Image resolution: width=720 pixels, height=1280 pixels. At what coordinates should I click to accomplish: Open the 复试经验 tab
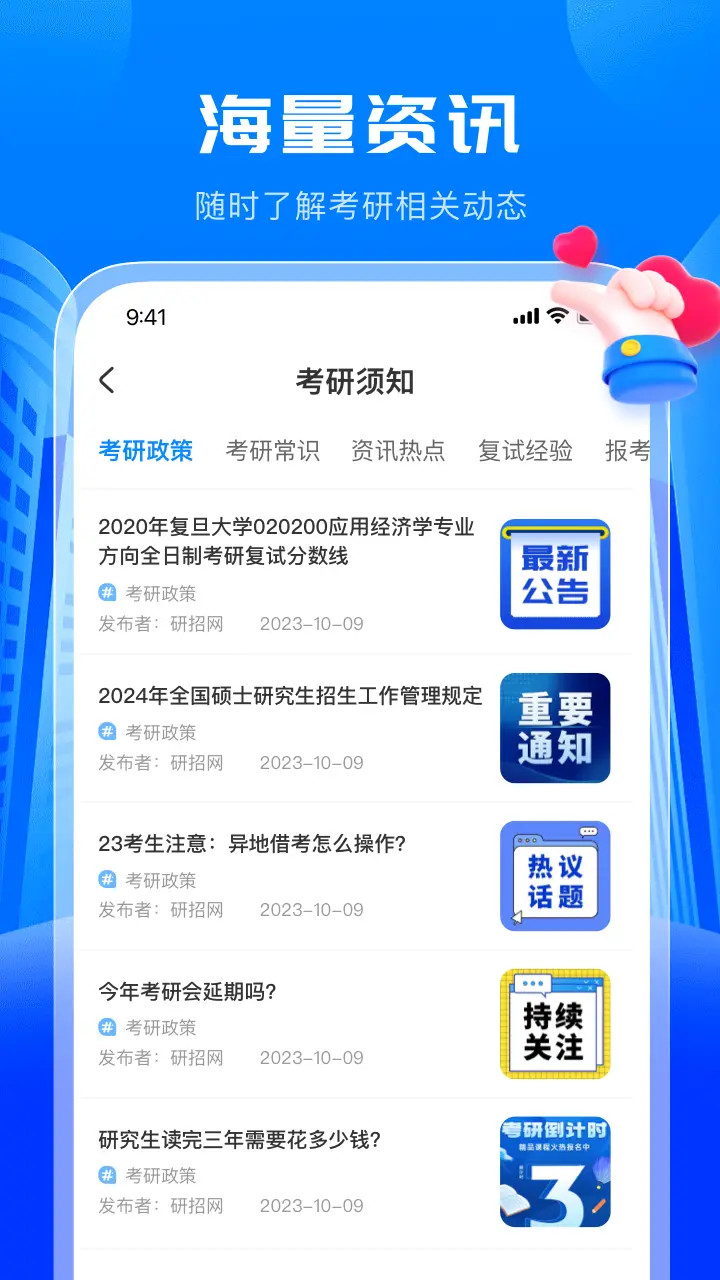pyautogui.click(x=524, y=450)
